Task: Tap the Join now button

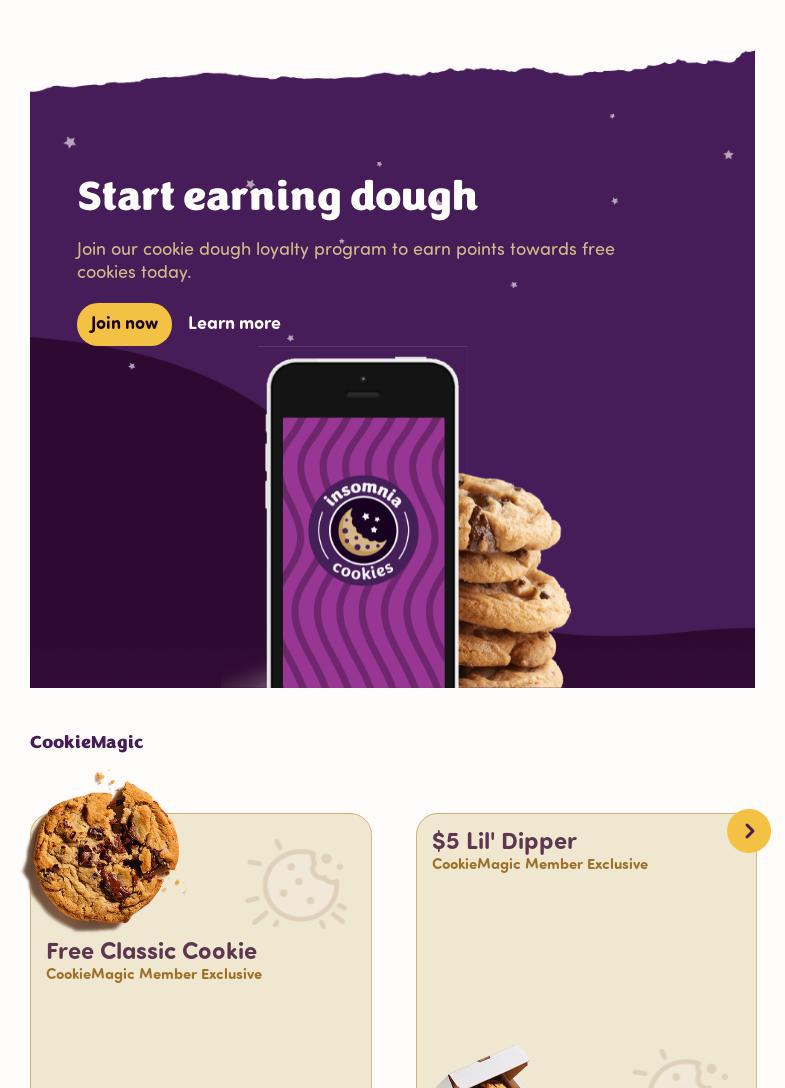Action: [x=124, y=324]
